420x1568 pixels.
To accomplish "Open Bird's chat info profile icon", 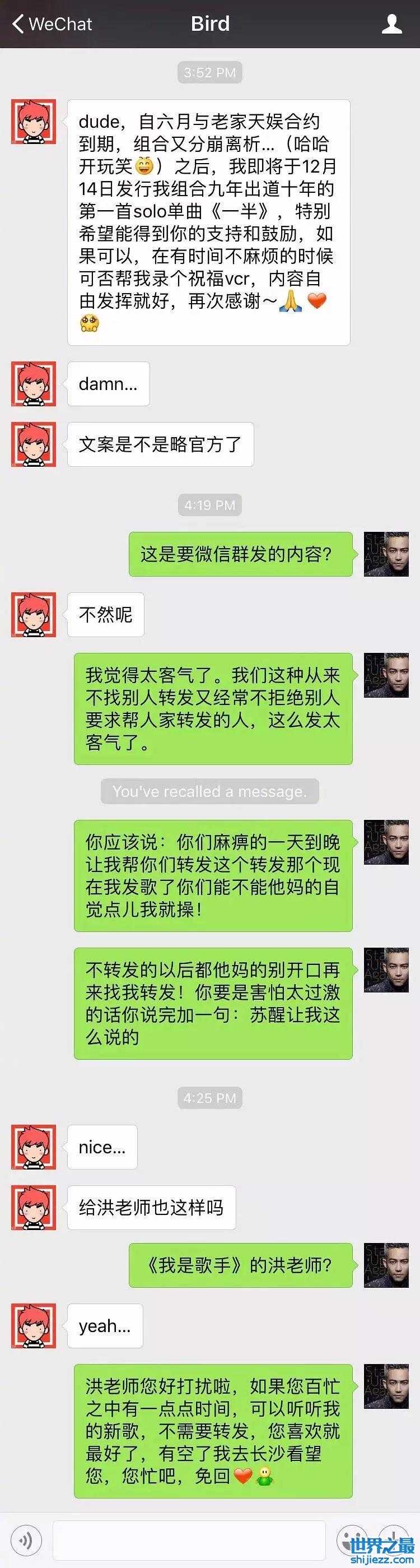I will (391, 24).
